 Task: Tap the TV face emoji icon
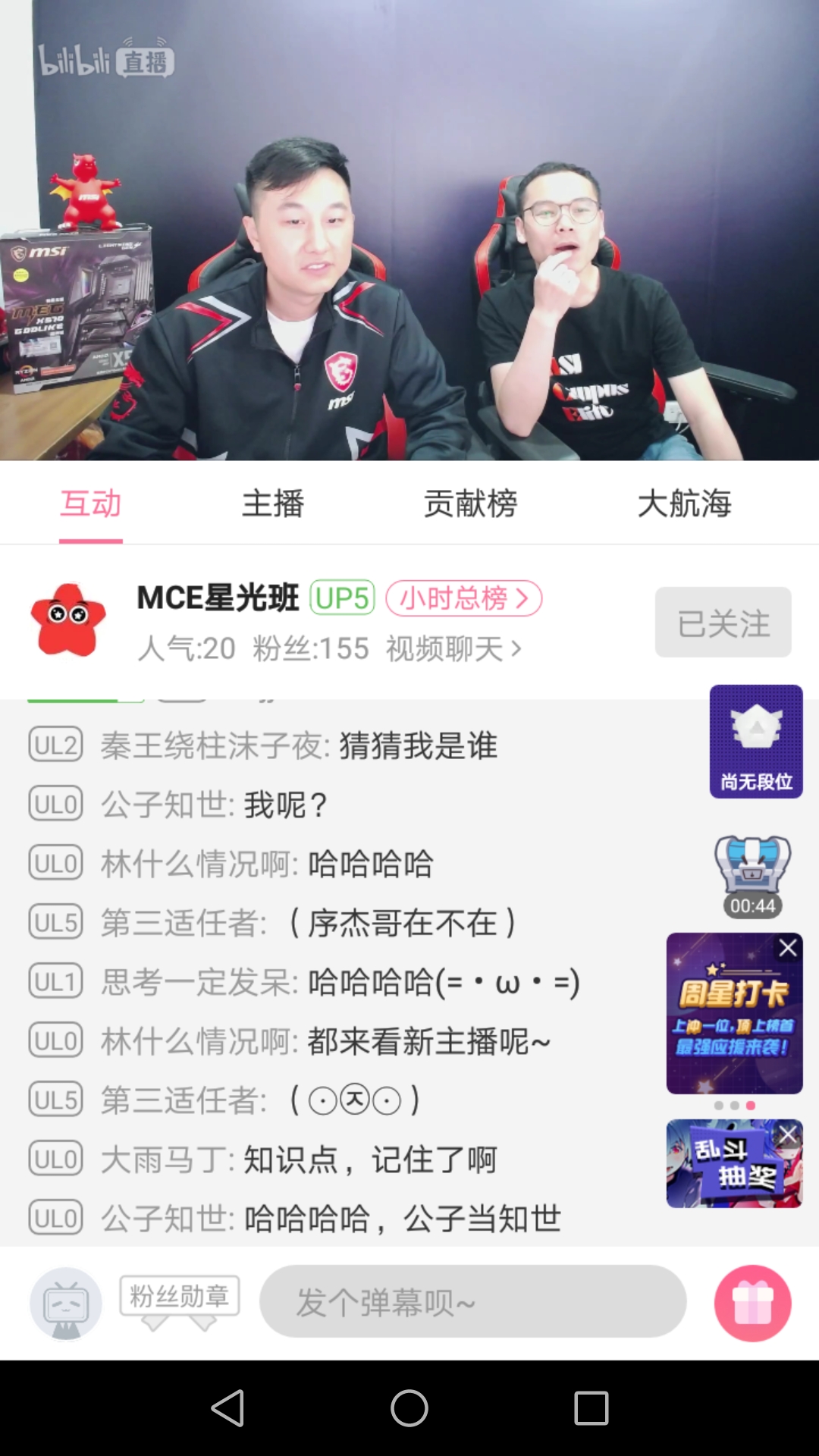click(66, 1304)
